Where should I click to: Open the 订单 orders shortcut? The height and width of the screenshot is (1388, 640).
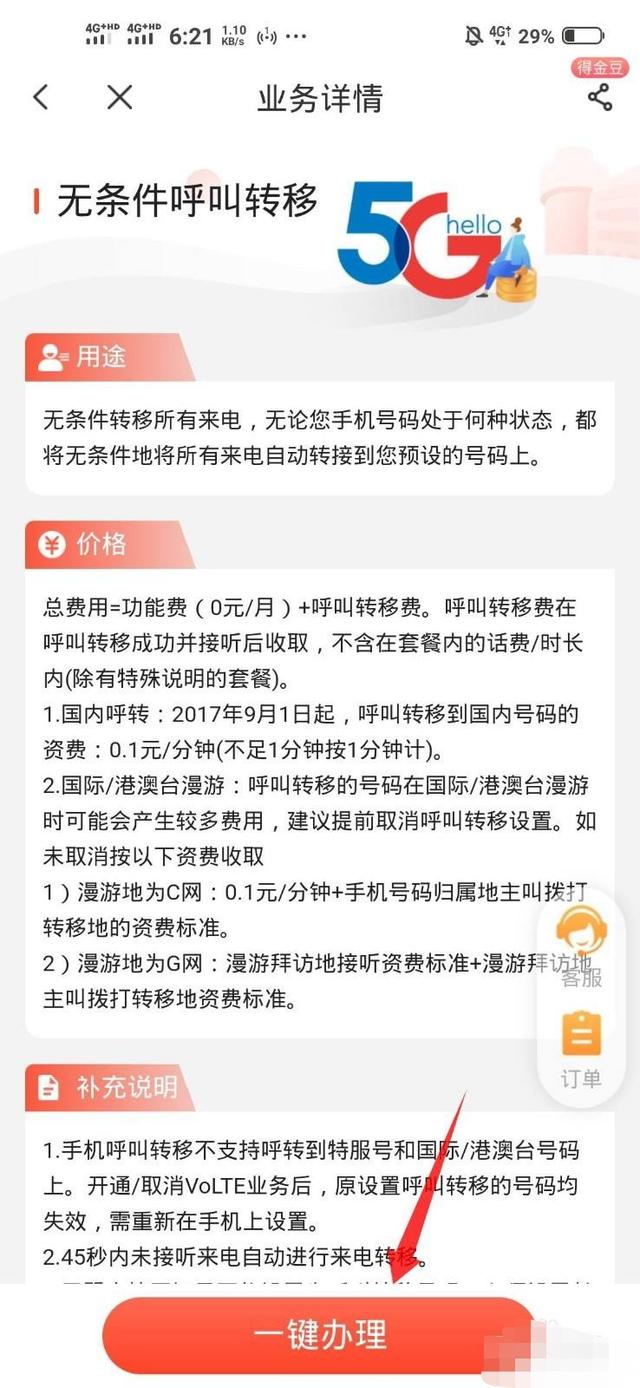click(x=581, y=1049)
